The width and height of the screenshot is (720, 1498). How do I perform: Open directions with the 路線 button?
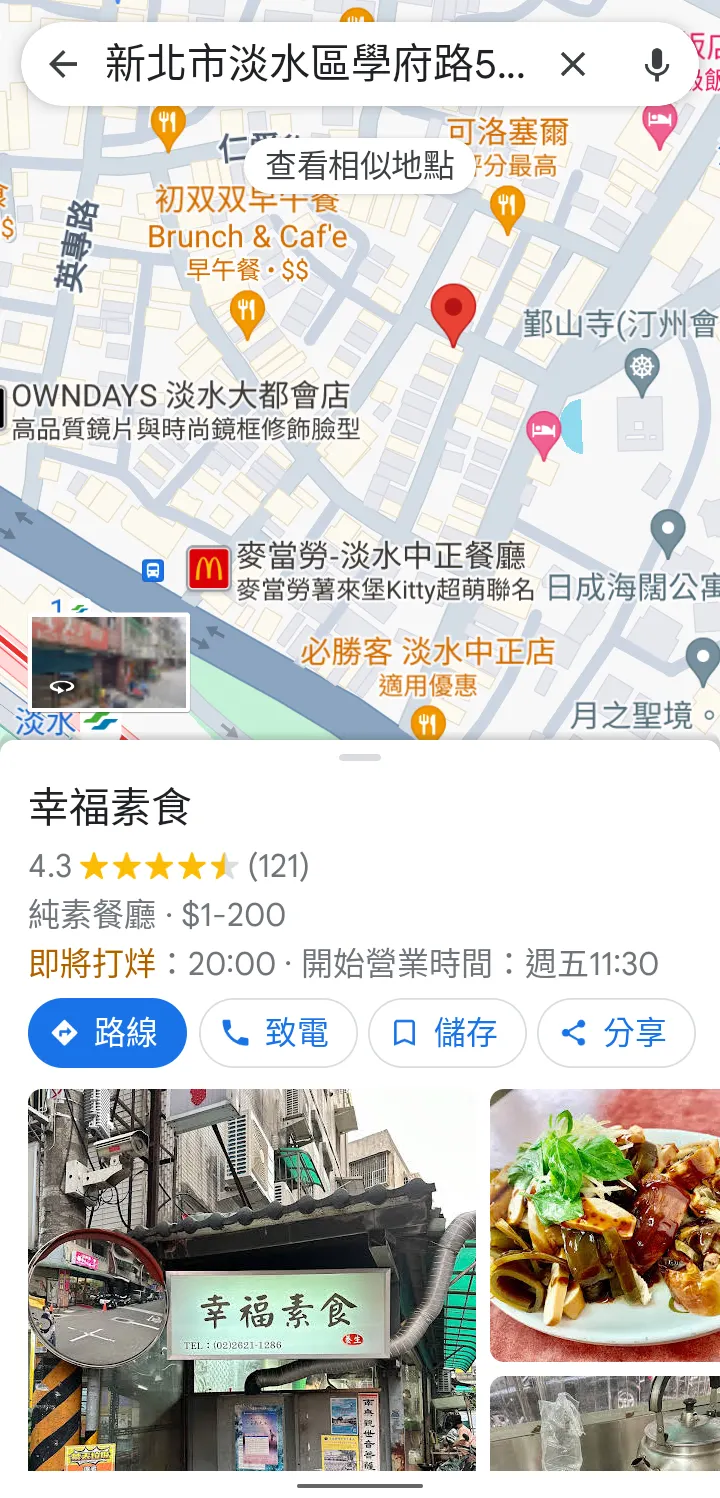107,1035
